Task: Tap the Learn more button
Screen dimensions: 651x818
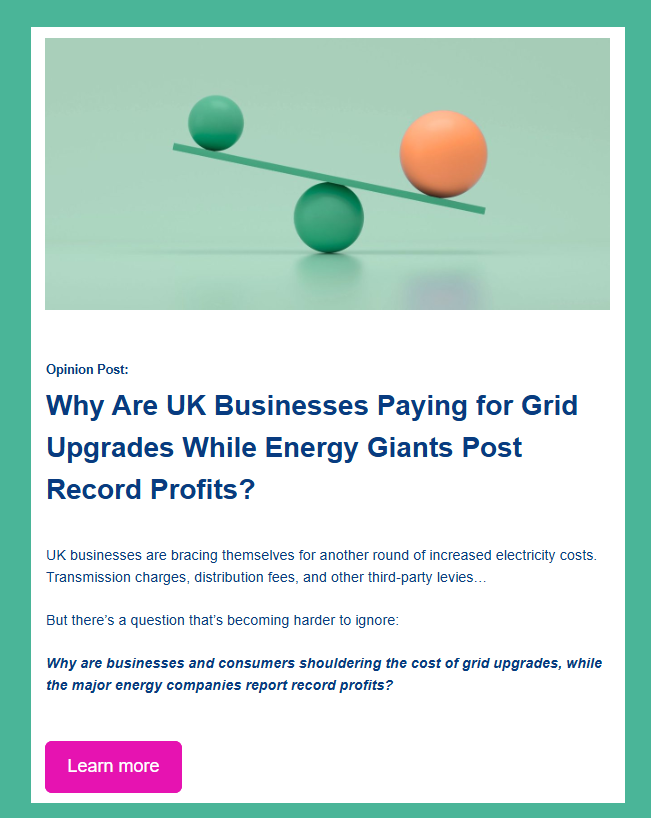Action: coord(113,766)
